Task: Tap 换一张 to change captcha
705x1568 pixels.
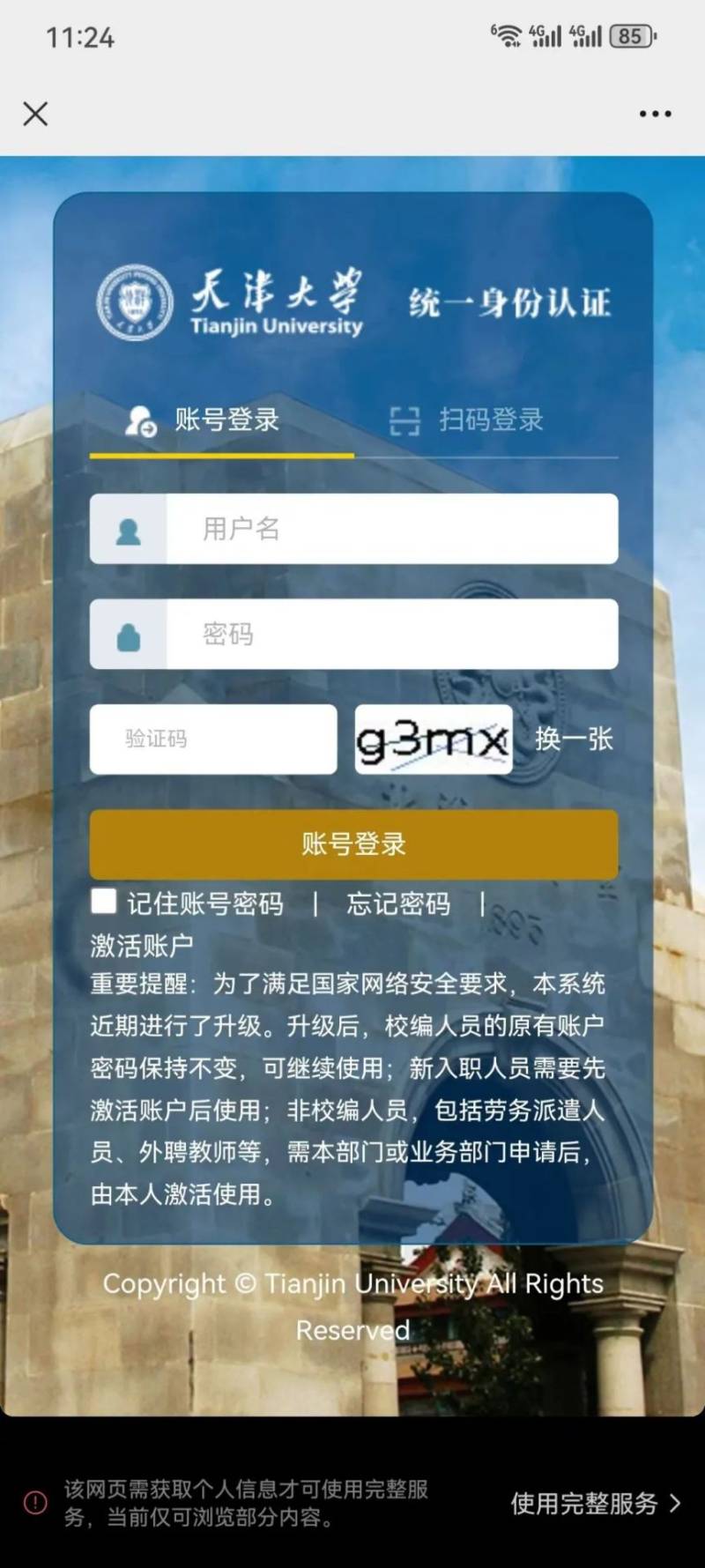Action: [574, 739]
